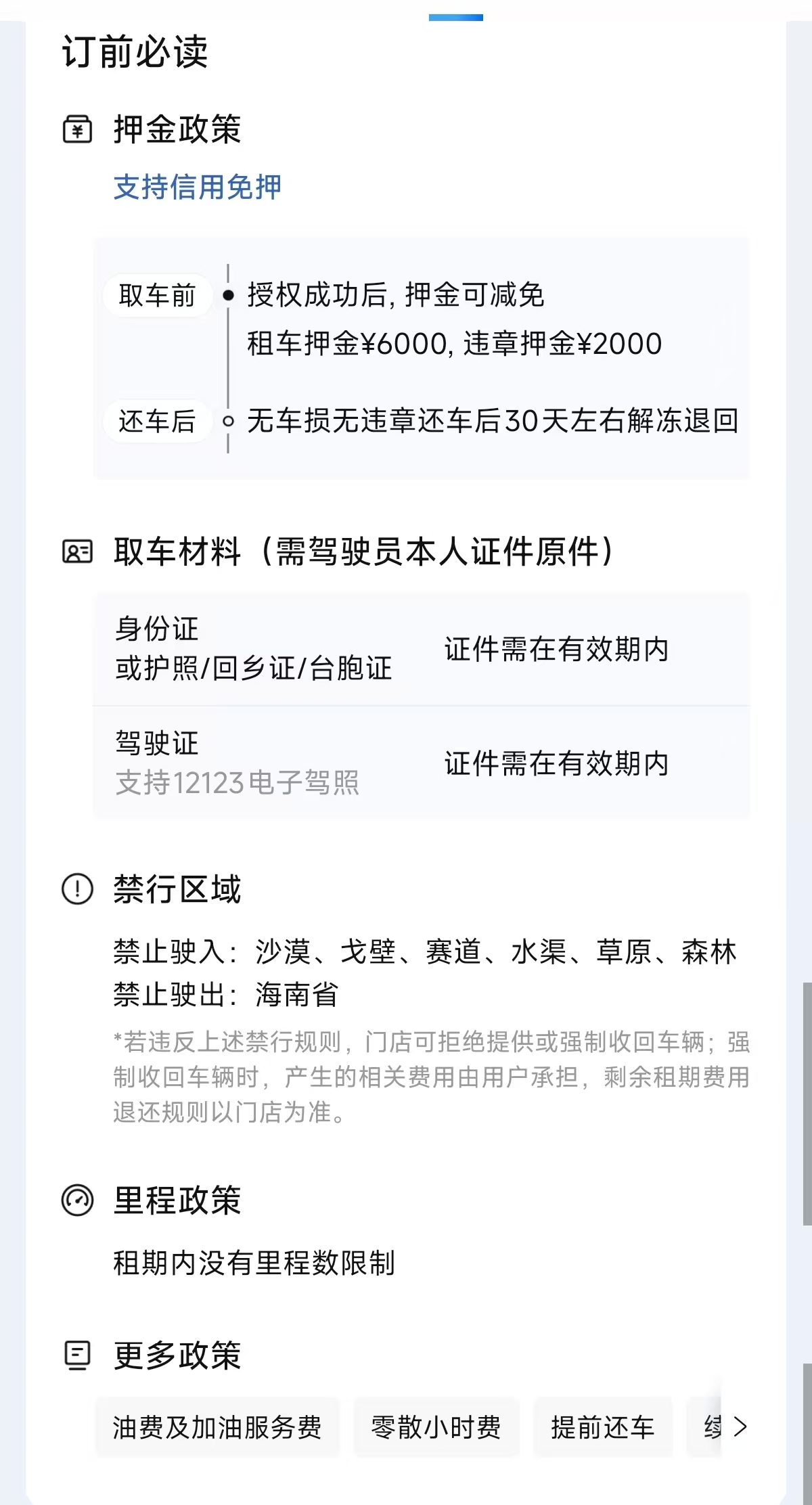View the 提前还车 policy
Screen dimensions: 812x1505
(602, 1427)
